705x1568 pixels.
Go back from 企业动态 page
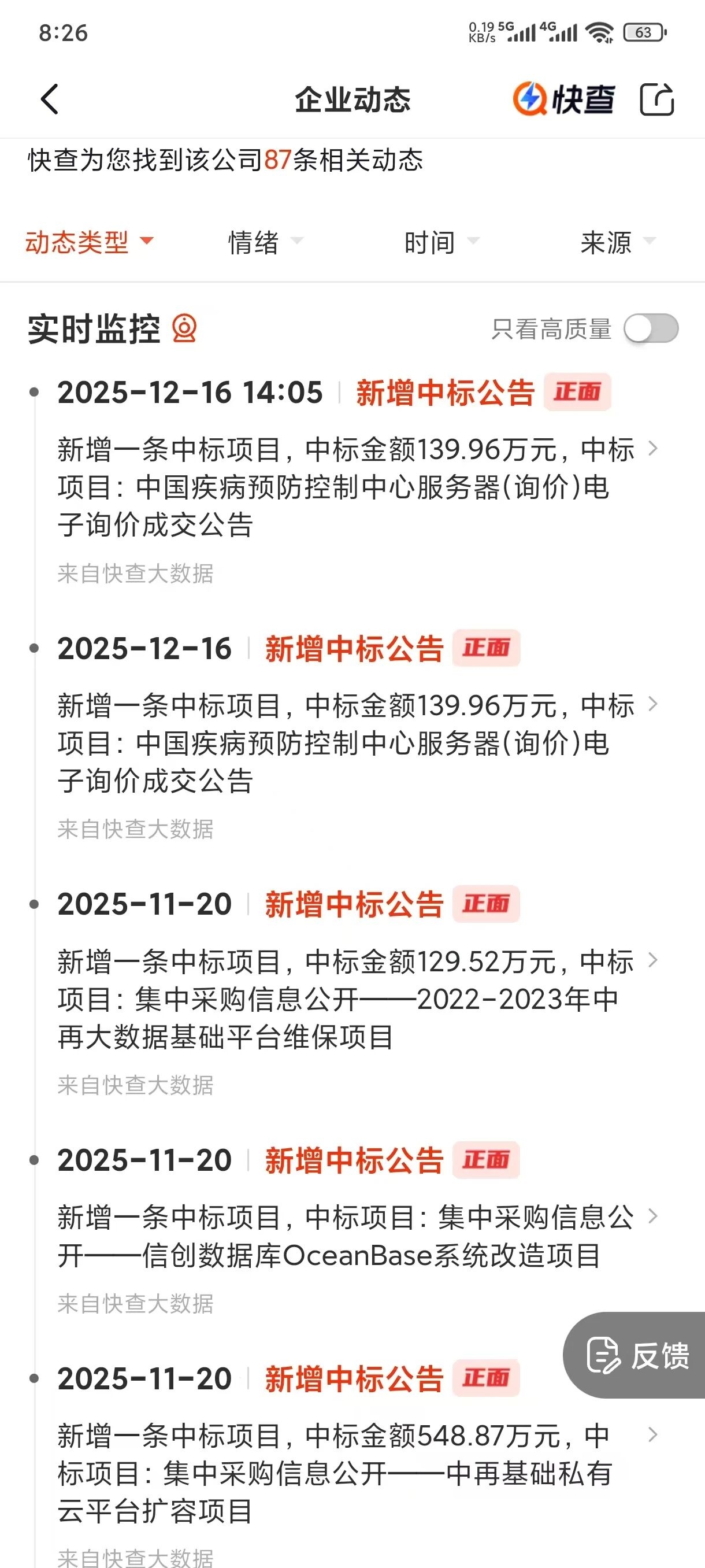[x=50, y=99]
